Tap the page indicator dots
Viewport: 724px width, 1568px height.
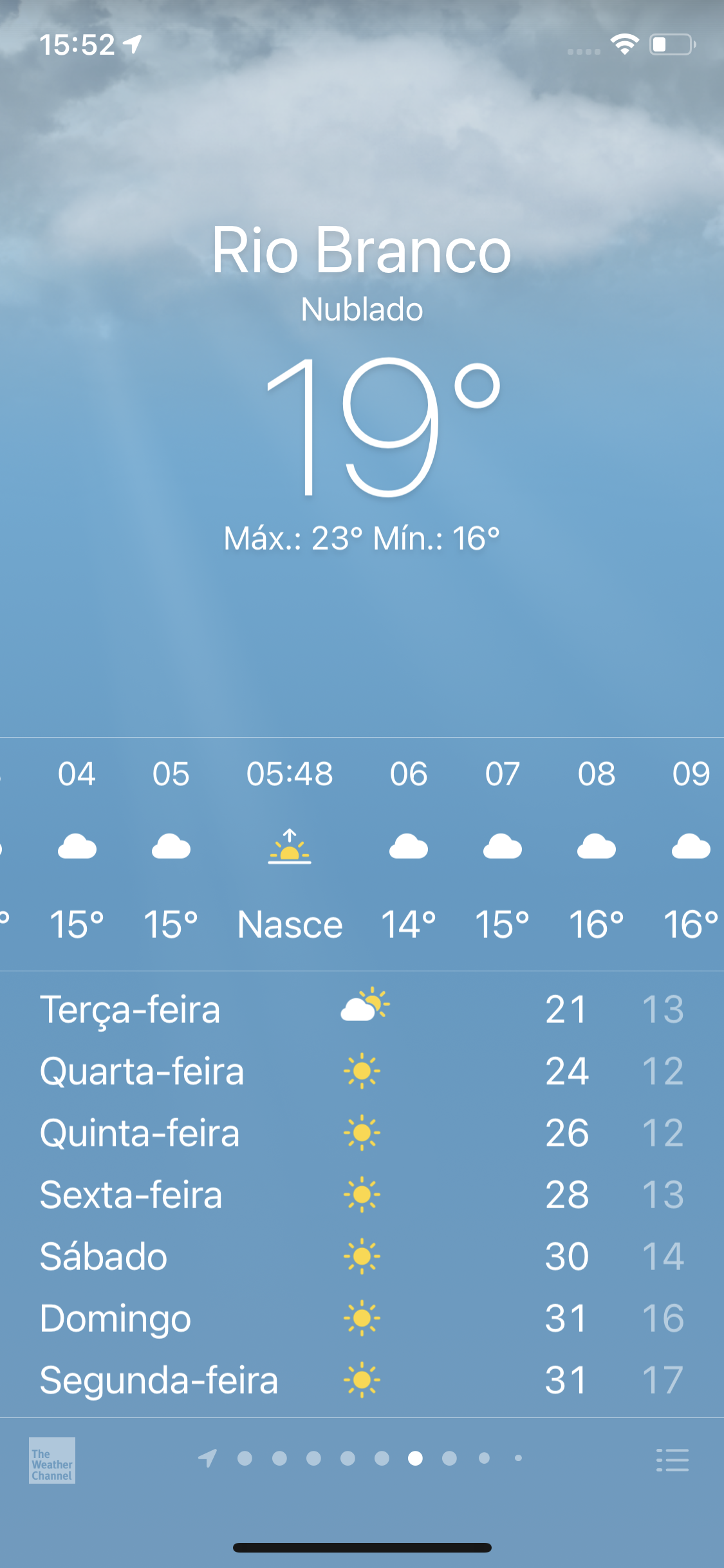pyautogui.click(x=360, y=1458)
